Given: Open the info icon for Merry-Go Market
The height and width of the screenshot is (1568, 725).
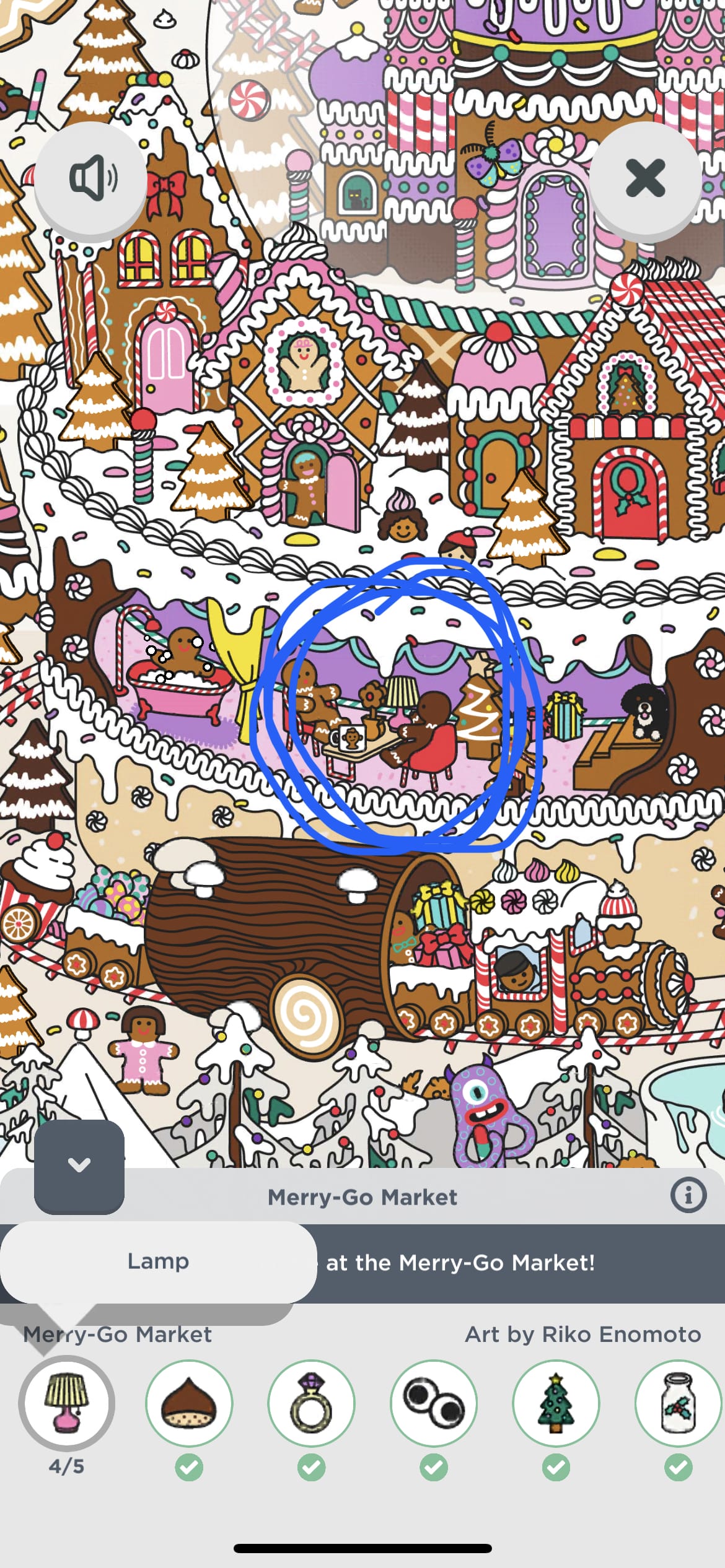Looking at the screenshot, I should pos(688,1196).
